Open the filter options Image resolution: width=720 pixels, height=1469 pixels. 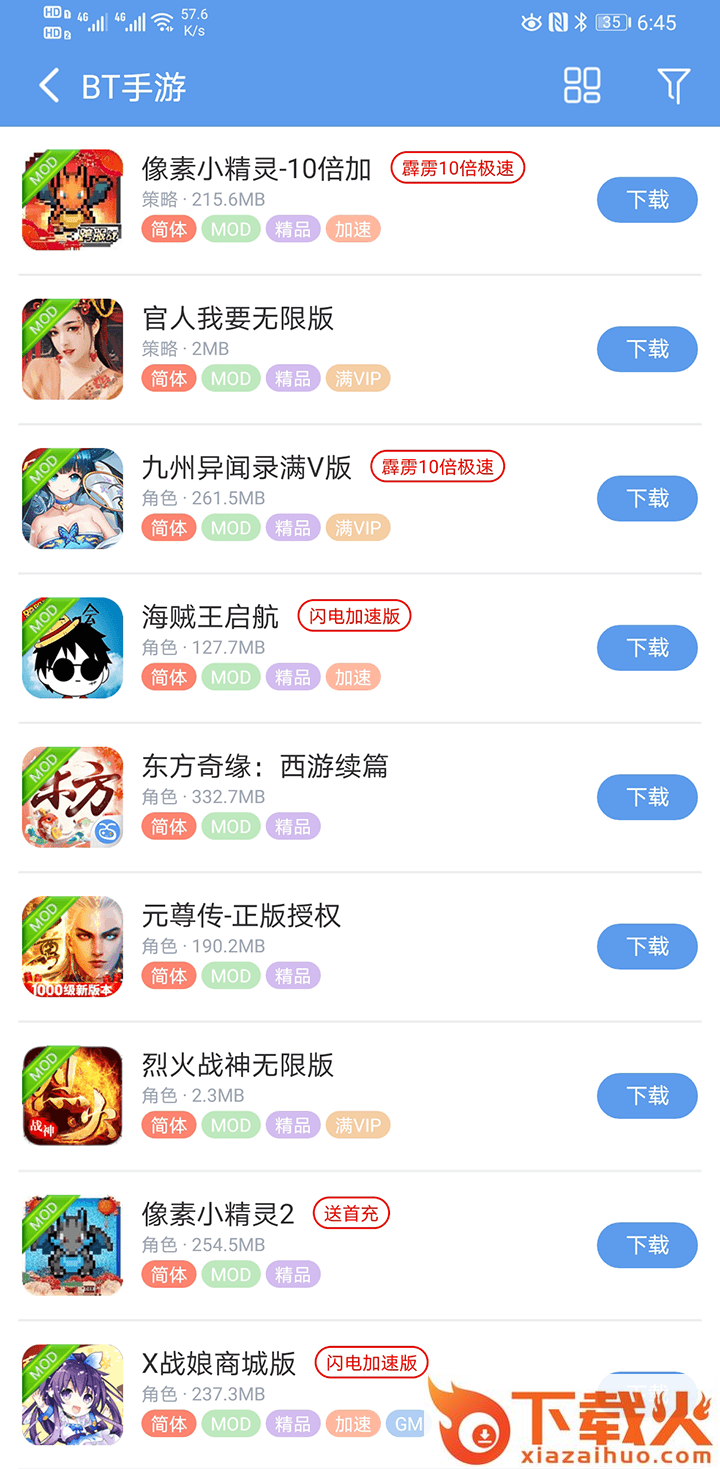tap(674, 86)
